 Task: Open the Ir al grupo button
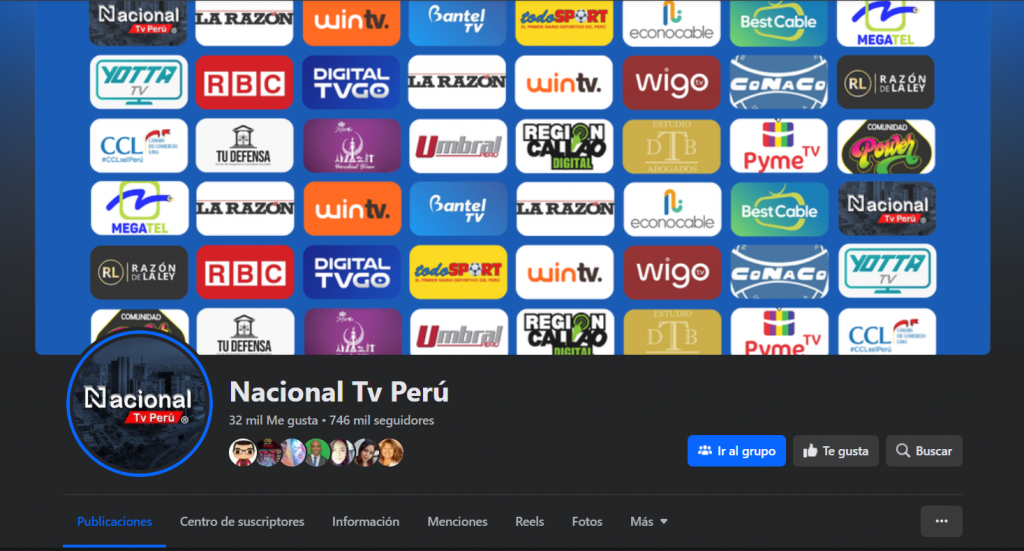[x=736, y=451]
